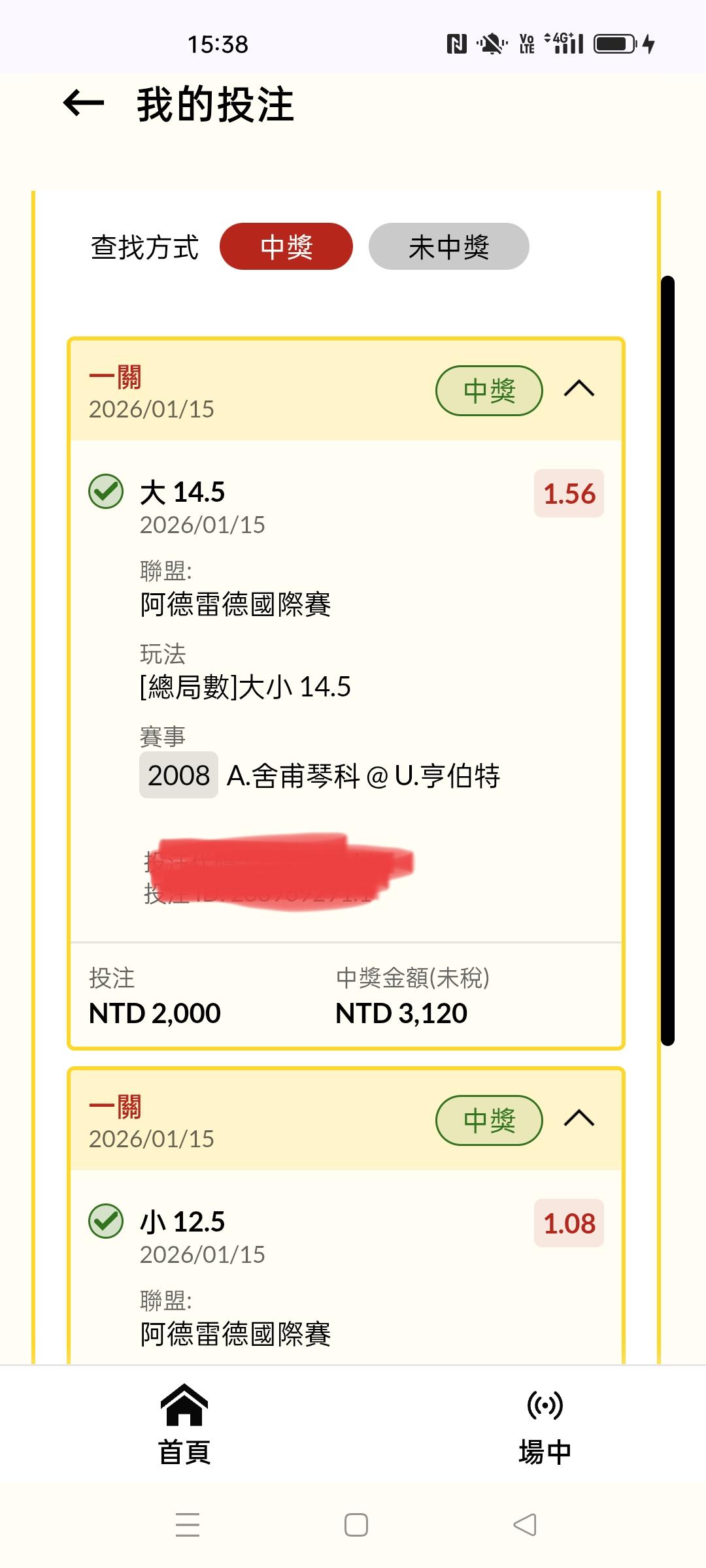Switch to the 未中獎 filter

pos(449,246)
